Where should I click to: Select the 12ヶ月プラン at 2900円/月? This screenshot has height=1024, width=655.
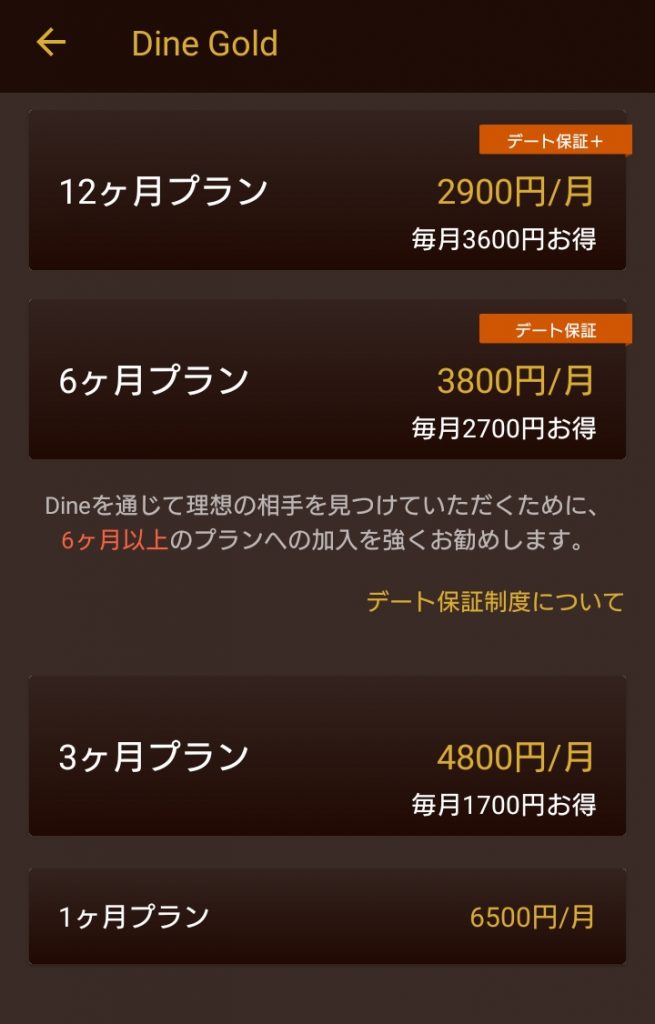(x=327, y=192)
